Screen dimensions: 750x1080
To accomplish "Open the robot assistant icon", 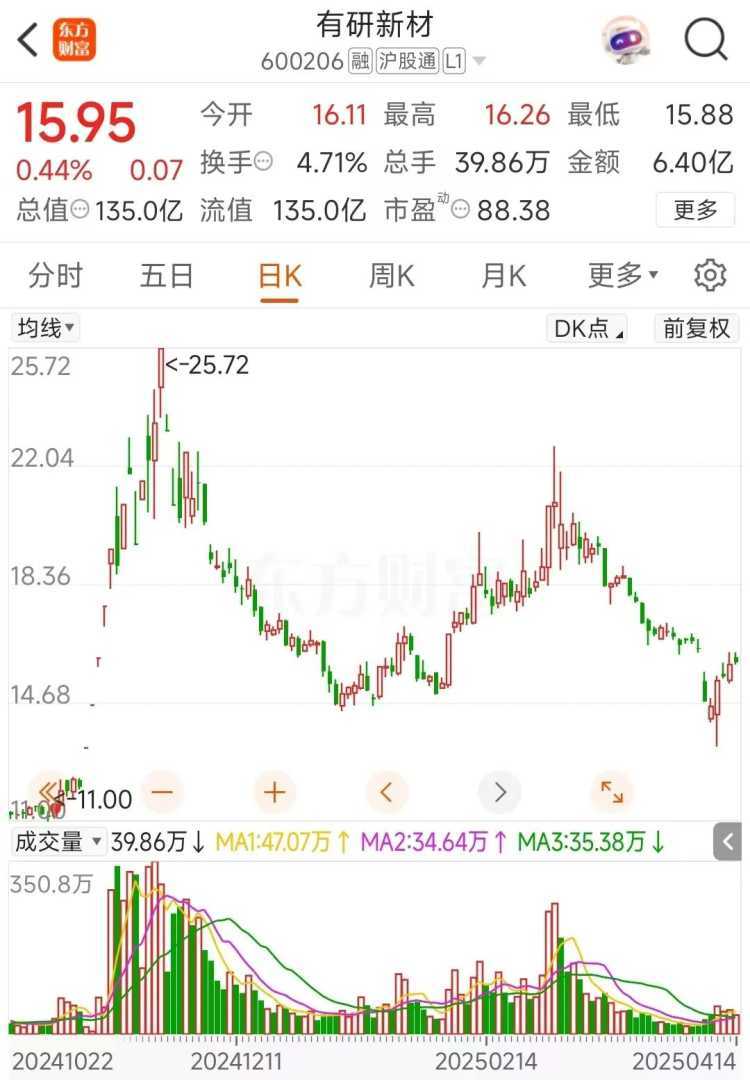I will (x=626, y=40).
